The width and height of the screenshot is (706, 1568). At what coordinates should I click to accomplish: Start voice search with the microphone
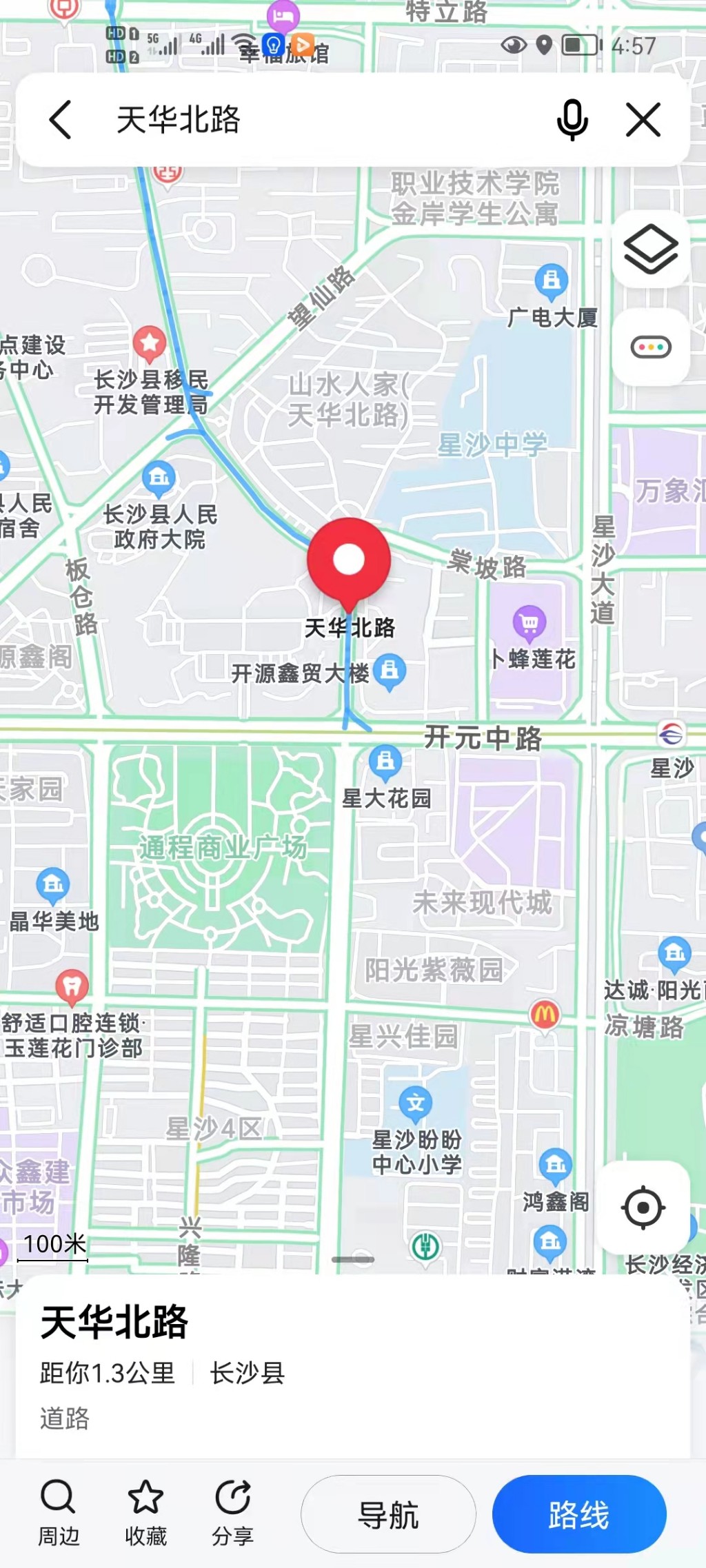(x=572, y=120)
